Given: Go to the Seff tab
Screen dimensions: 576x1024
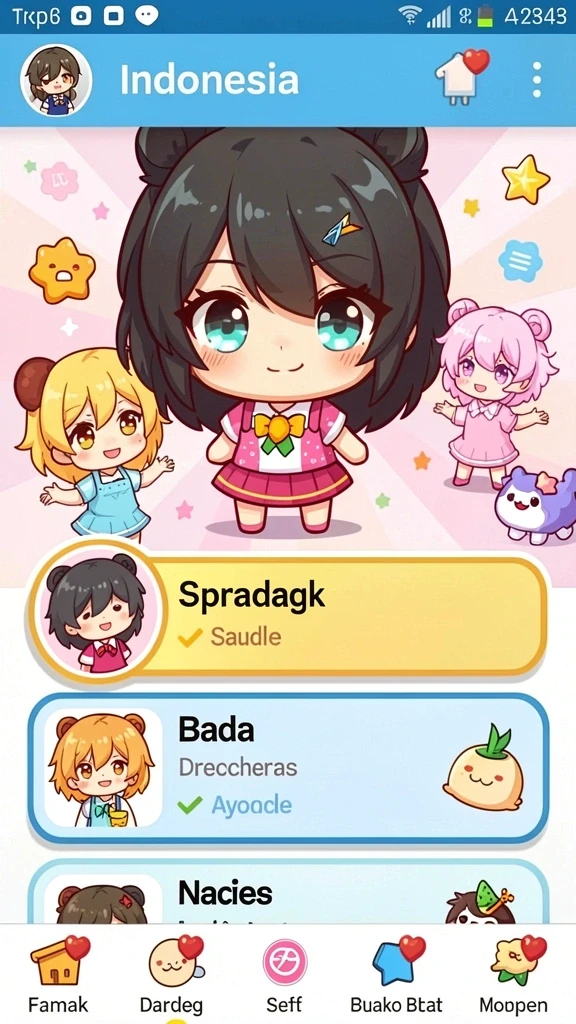Looking at the screenshot, I should point(284,974).
